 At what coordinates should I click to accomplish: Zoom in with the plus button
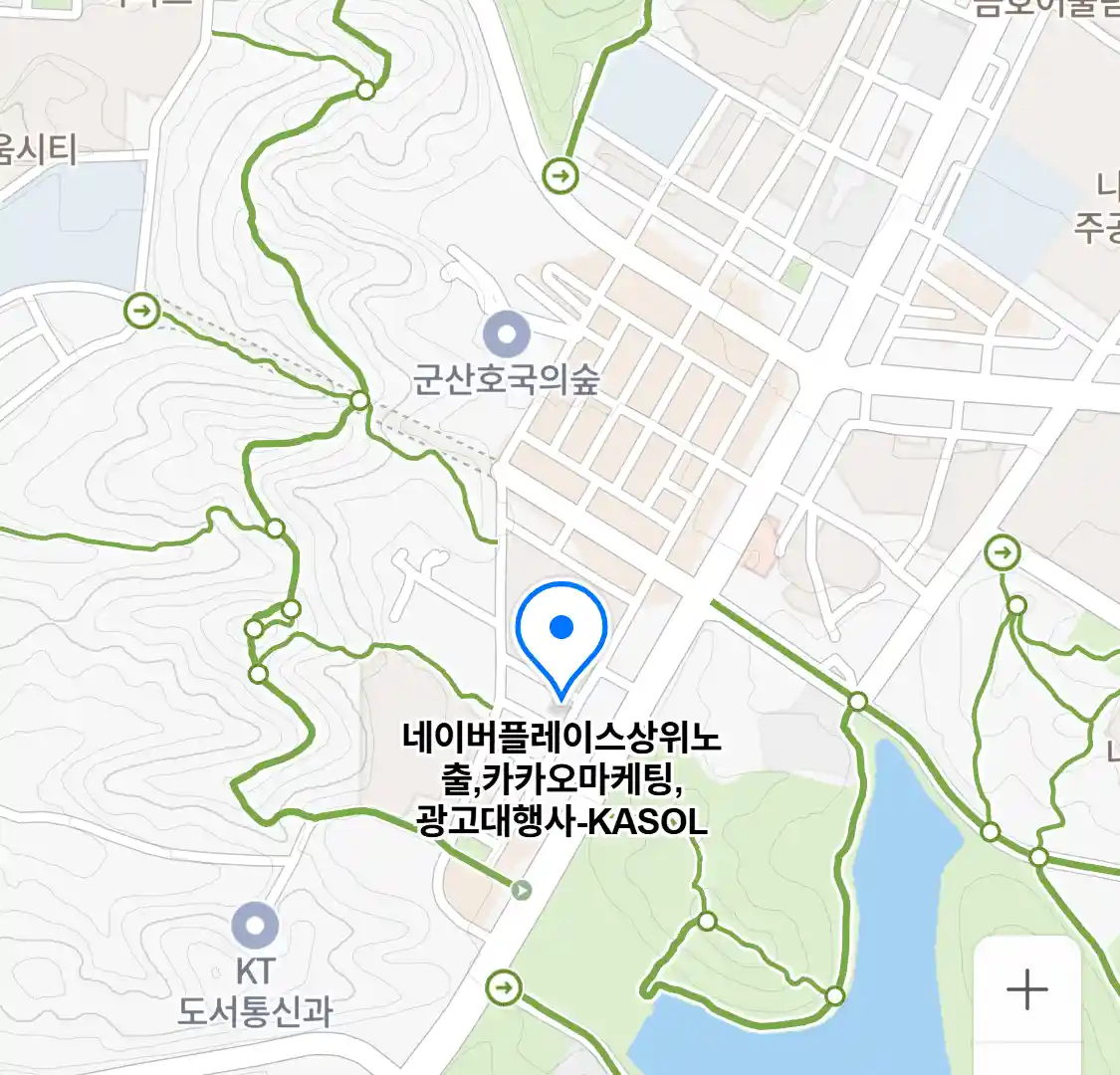pos(1026,989)
